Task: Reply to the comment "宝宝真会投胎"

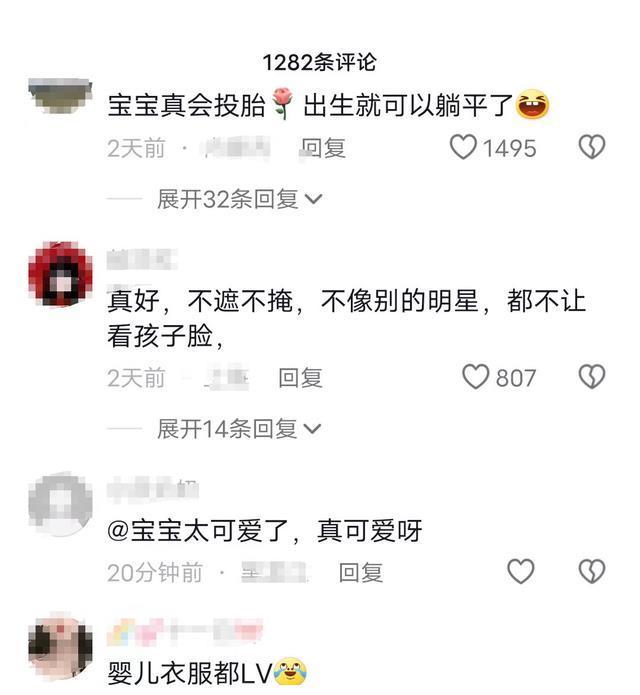Action: 323,148
